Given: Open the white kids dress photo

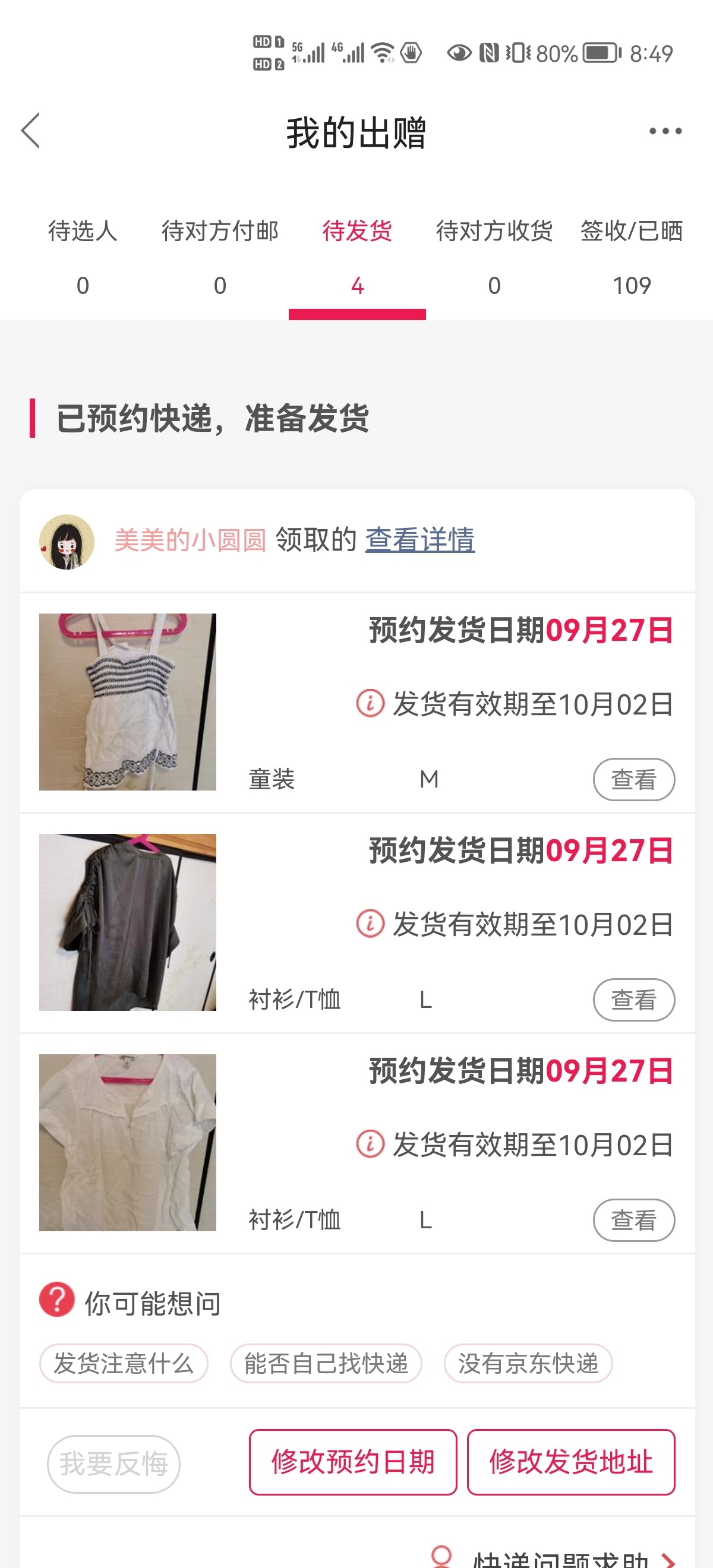Looking at the screenshot, I should [127, 701].
